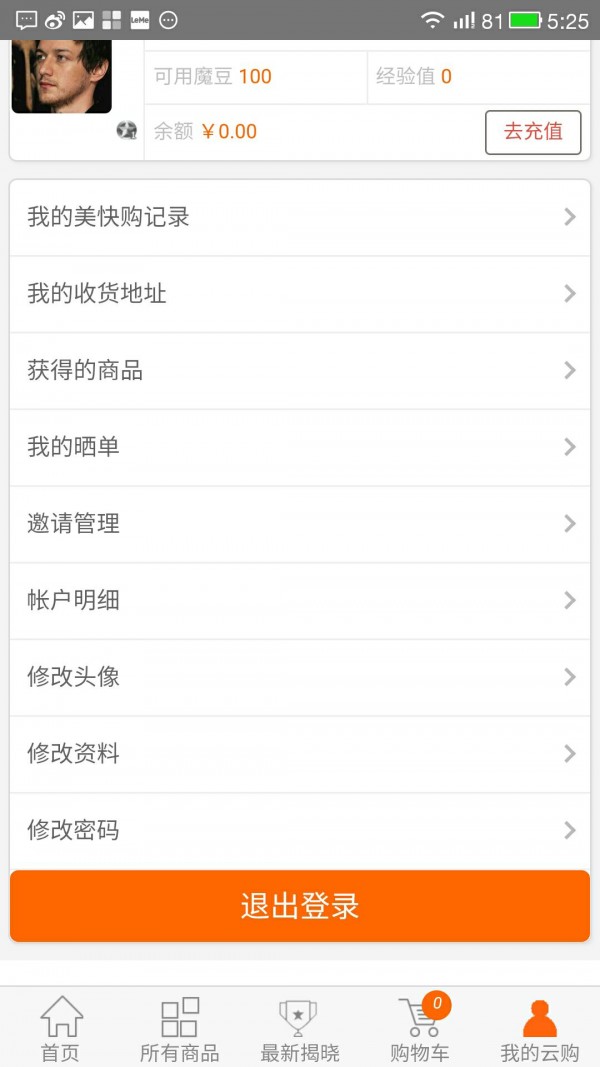Select 修改头像 to change avatar
This screenshot has height=1067, width=600.
click(x=300, y=677)
